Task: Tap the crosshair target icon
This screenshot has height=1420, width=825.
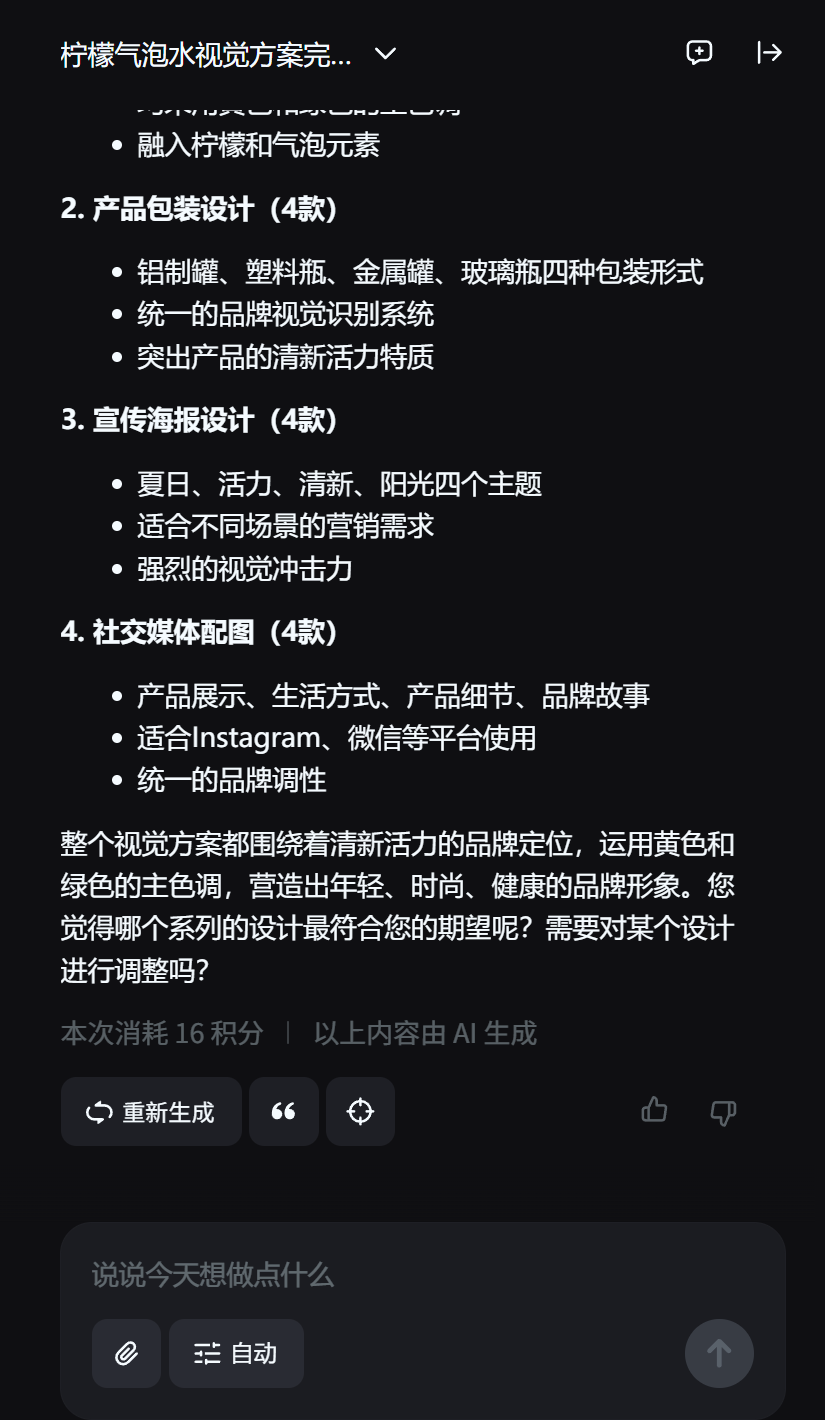Action: pyautogui.click(x=360, y=1111)
